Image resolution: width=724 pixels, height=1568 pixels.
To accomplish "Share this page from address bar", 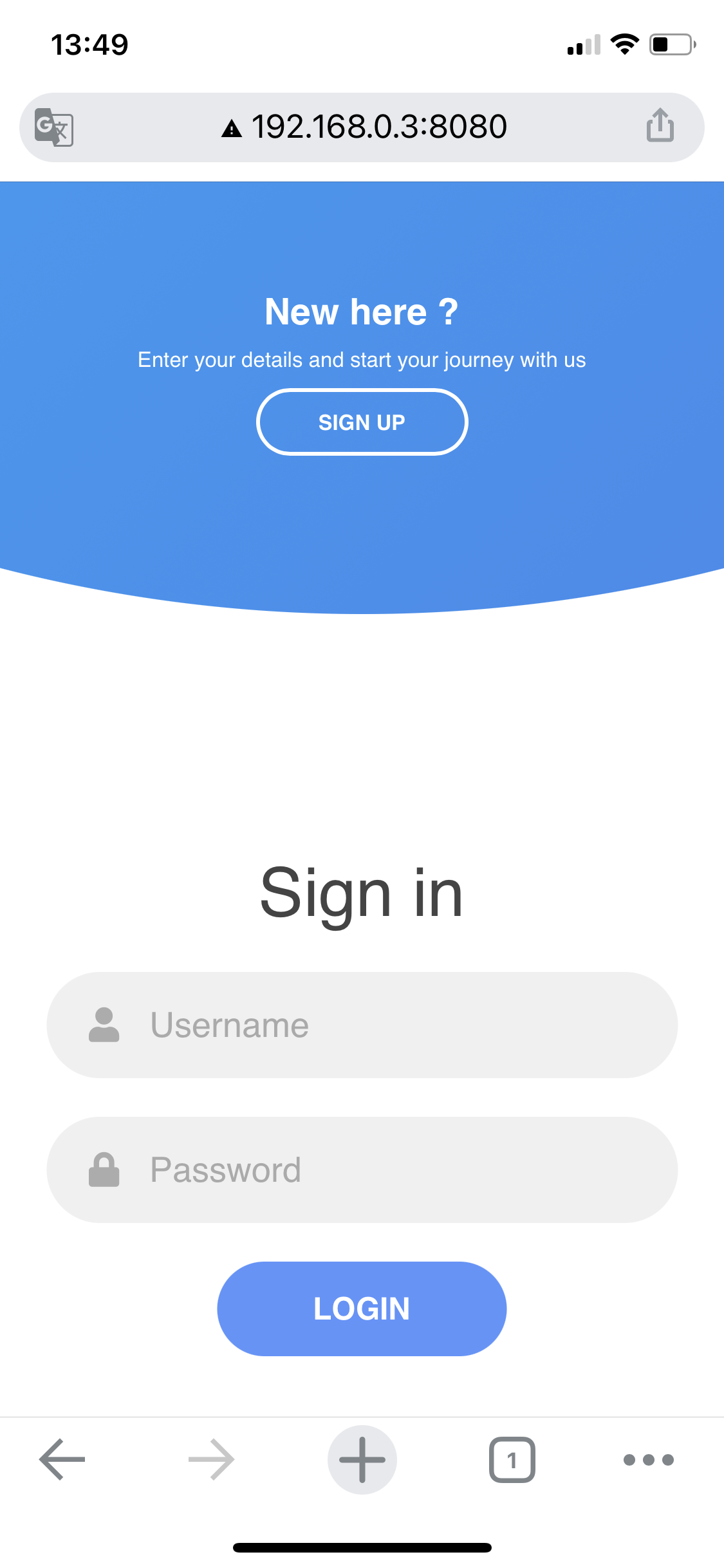I will coord(660,125).
